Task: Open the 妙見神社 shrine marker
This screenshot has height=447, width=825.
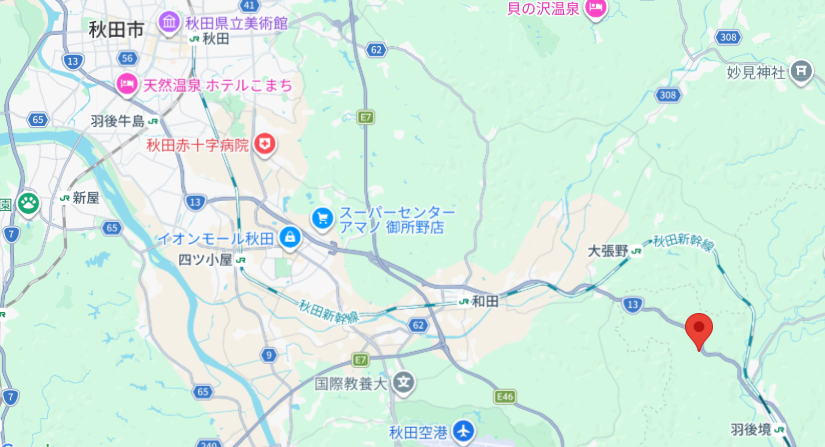Action: (x=801, y=72)
